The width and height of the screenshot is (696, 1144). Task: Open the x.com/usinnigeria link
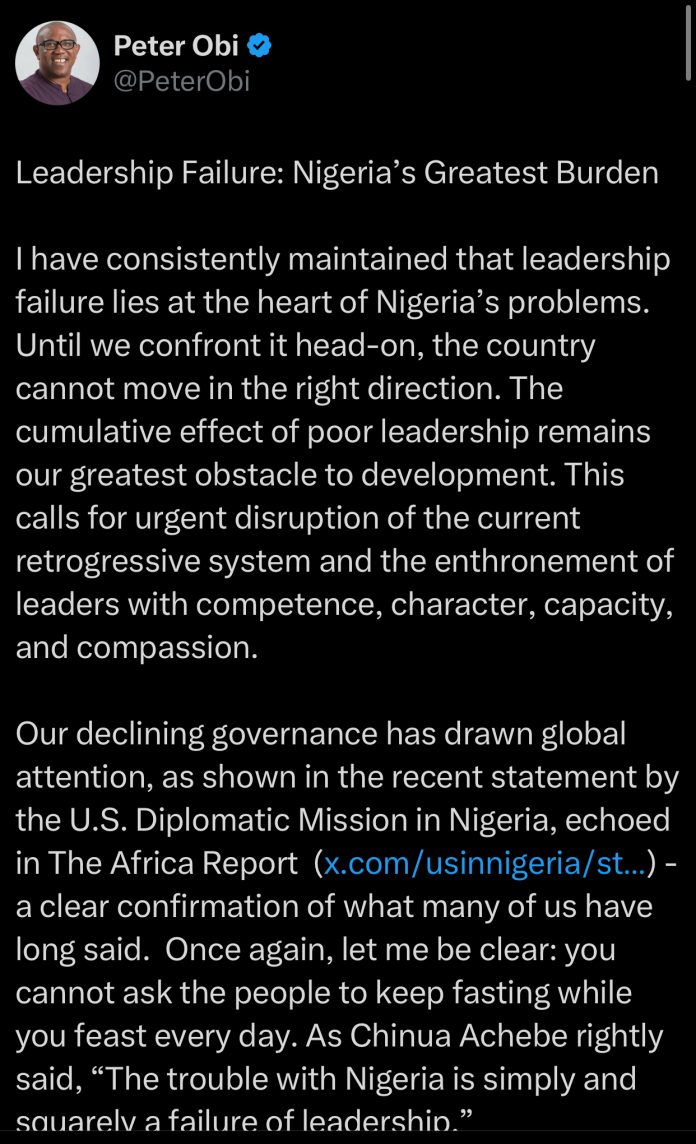click(x=484, y=863)
